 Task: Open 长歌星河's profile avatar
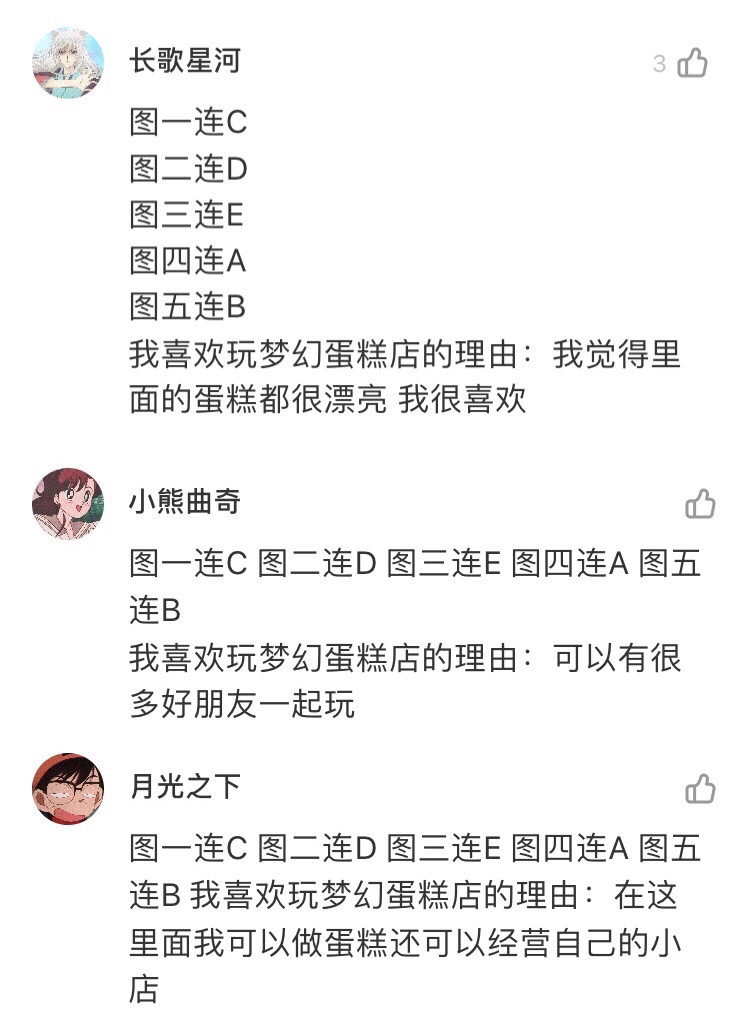point(68,64)
